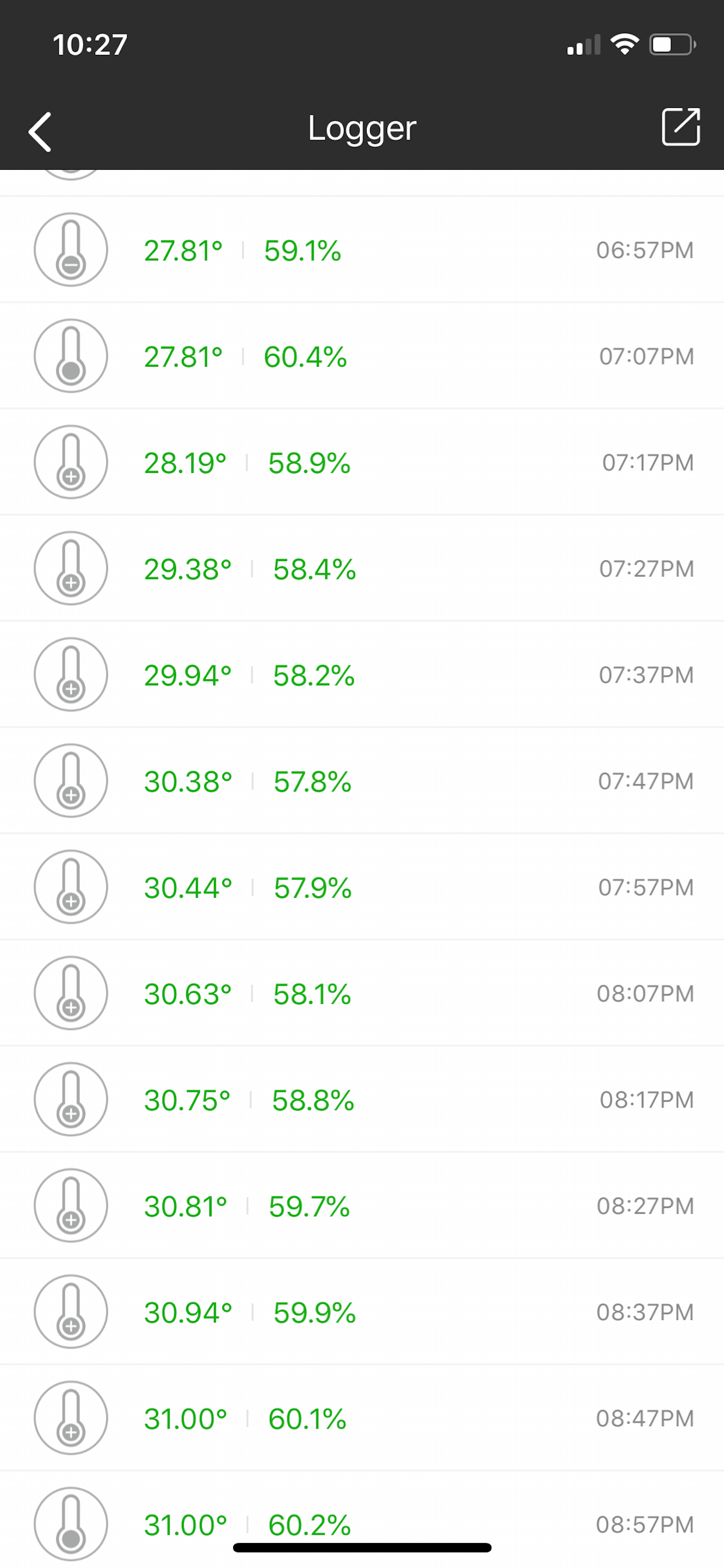This screenshot has width=724, height=1568.
Task: Tap the Logger title header
Action: [x=362, y=128]
